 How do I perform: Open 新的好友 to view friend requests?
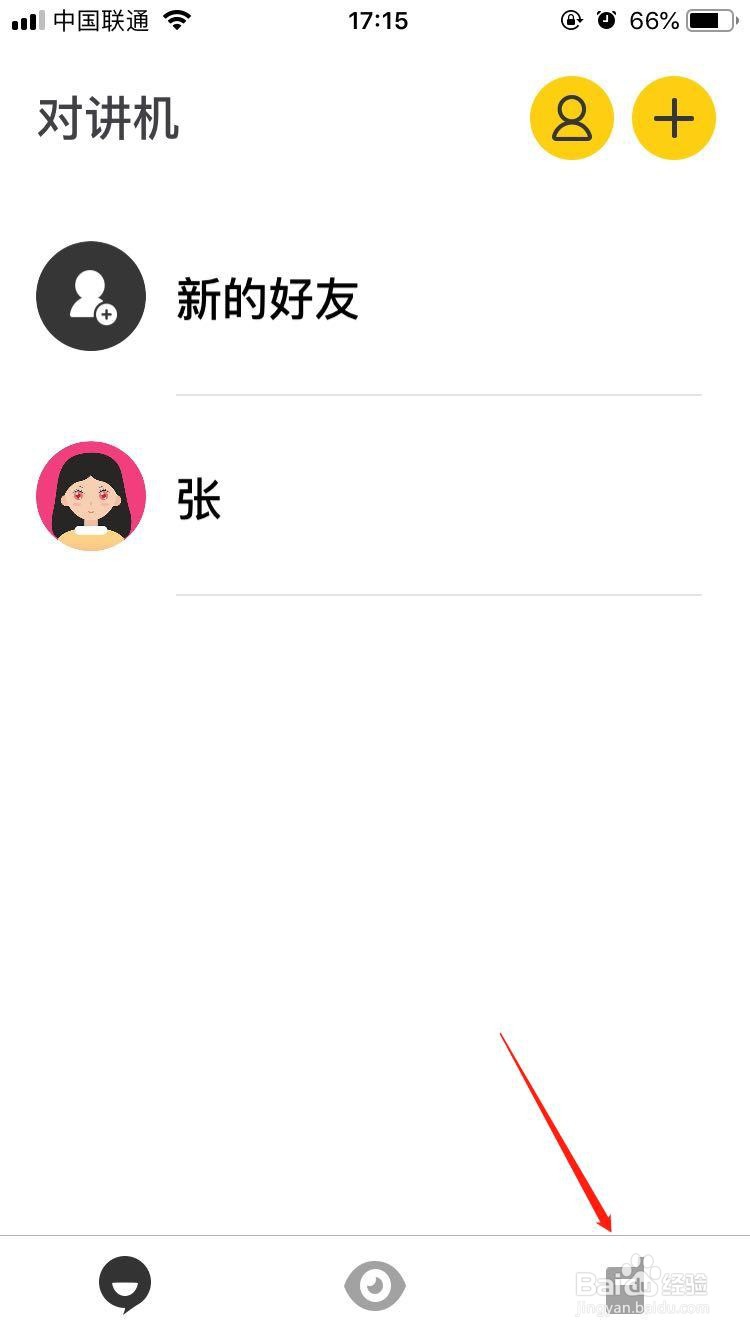click(268, 298)
